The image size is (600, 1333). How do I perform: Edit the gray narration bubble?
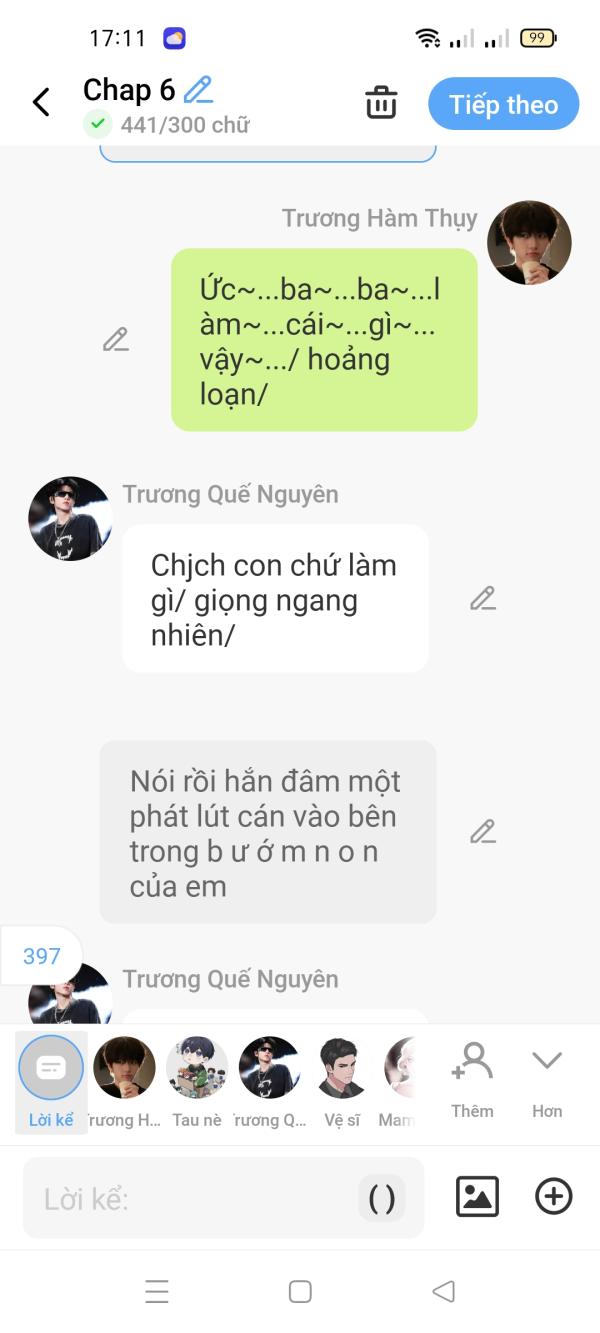tap(483, 831)
